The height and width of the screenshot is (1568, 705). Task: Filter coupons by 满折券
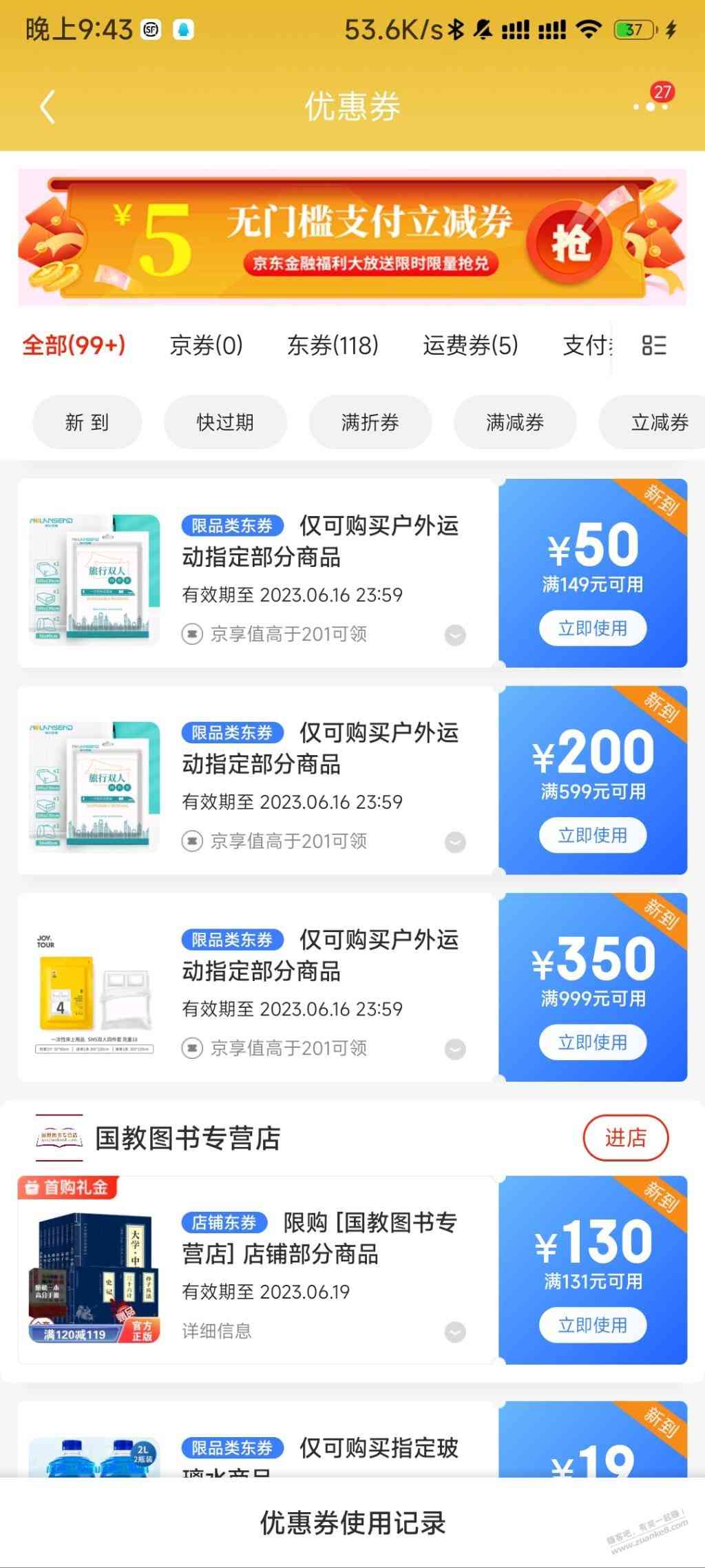pyautogui.click(x=370, y=422)
